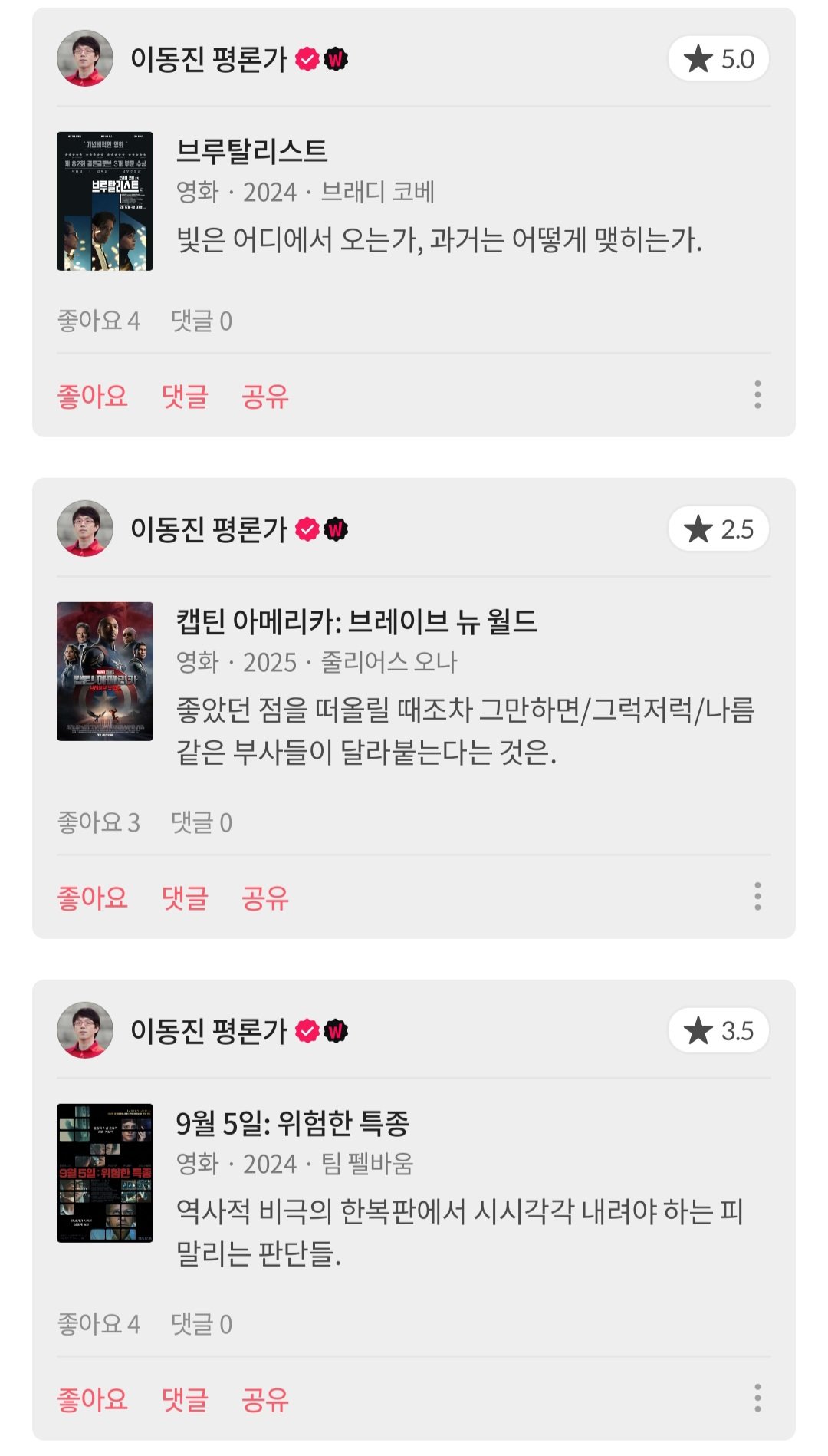The height and width of the screenshot is (1456, 828).
Task: Open the 9월 5일: 위험한 특종 poster
Action: click(105, 1173)
